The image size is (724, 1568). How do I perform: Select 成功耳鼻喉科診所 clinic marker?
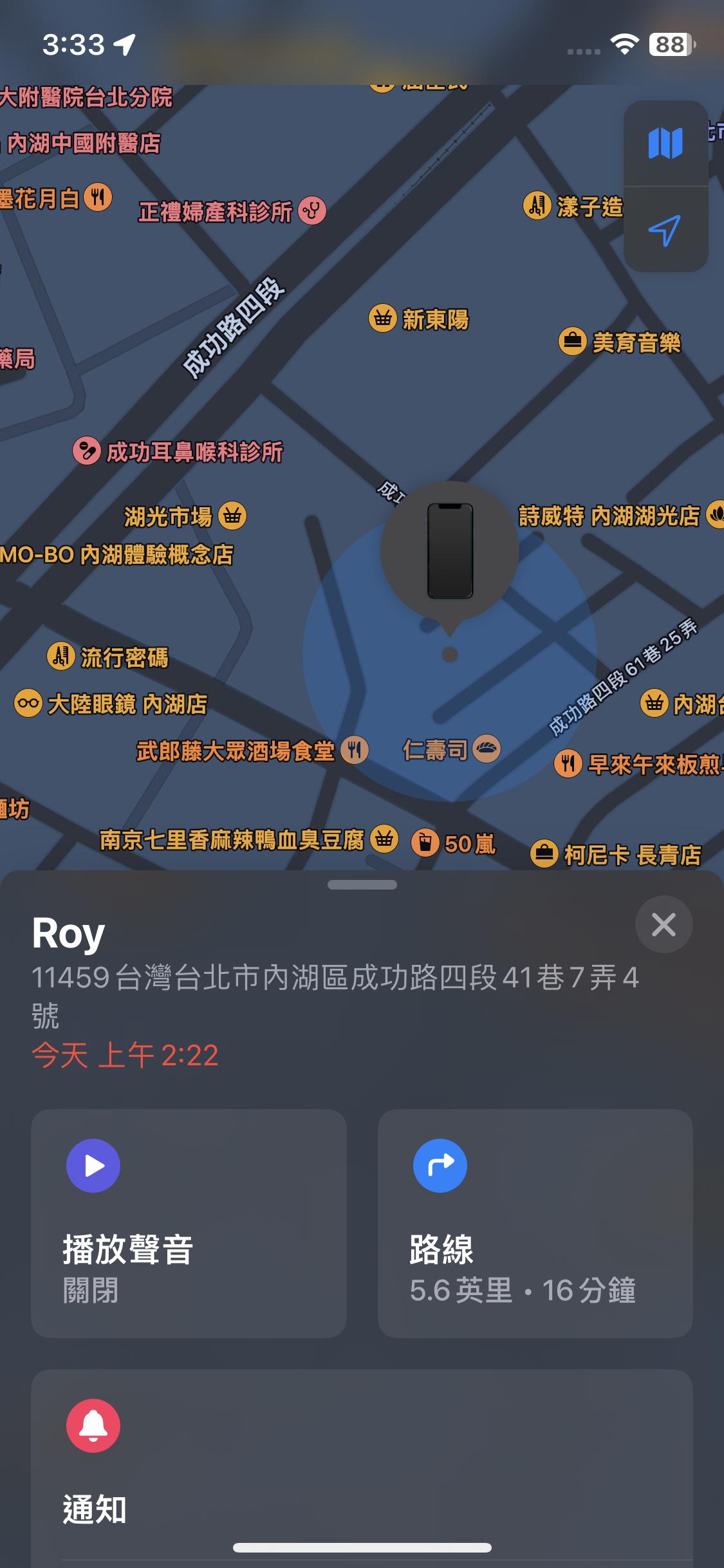(x=86, y=451)
